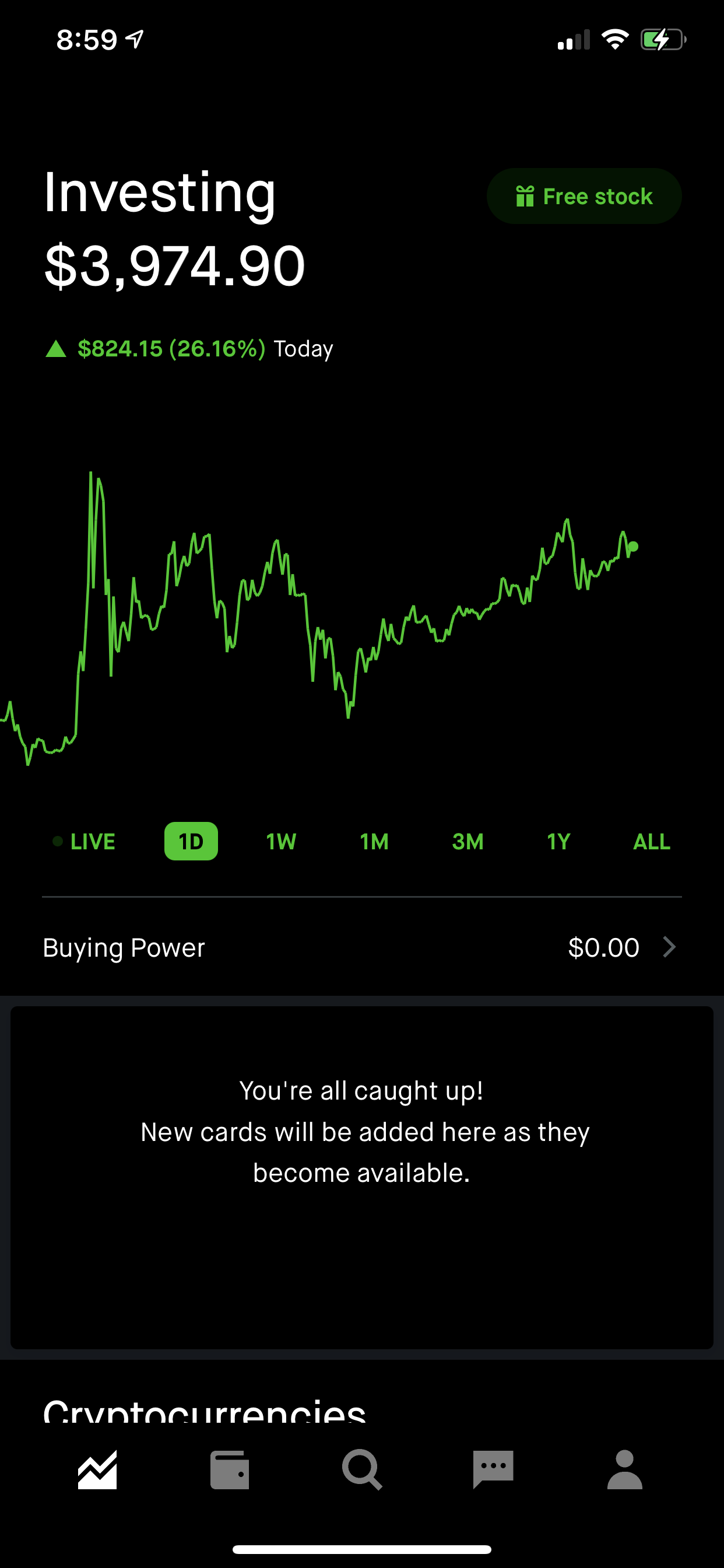The width and height of the screenshot is (724, 1568).
Task: View the 1Y chart range
Action: (558, 841)
